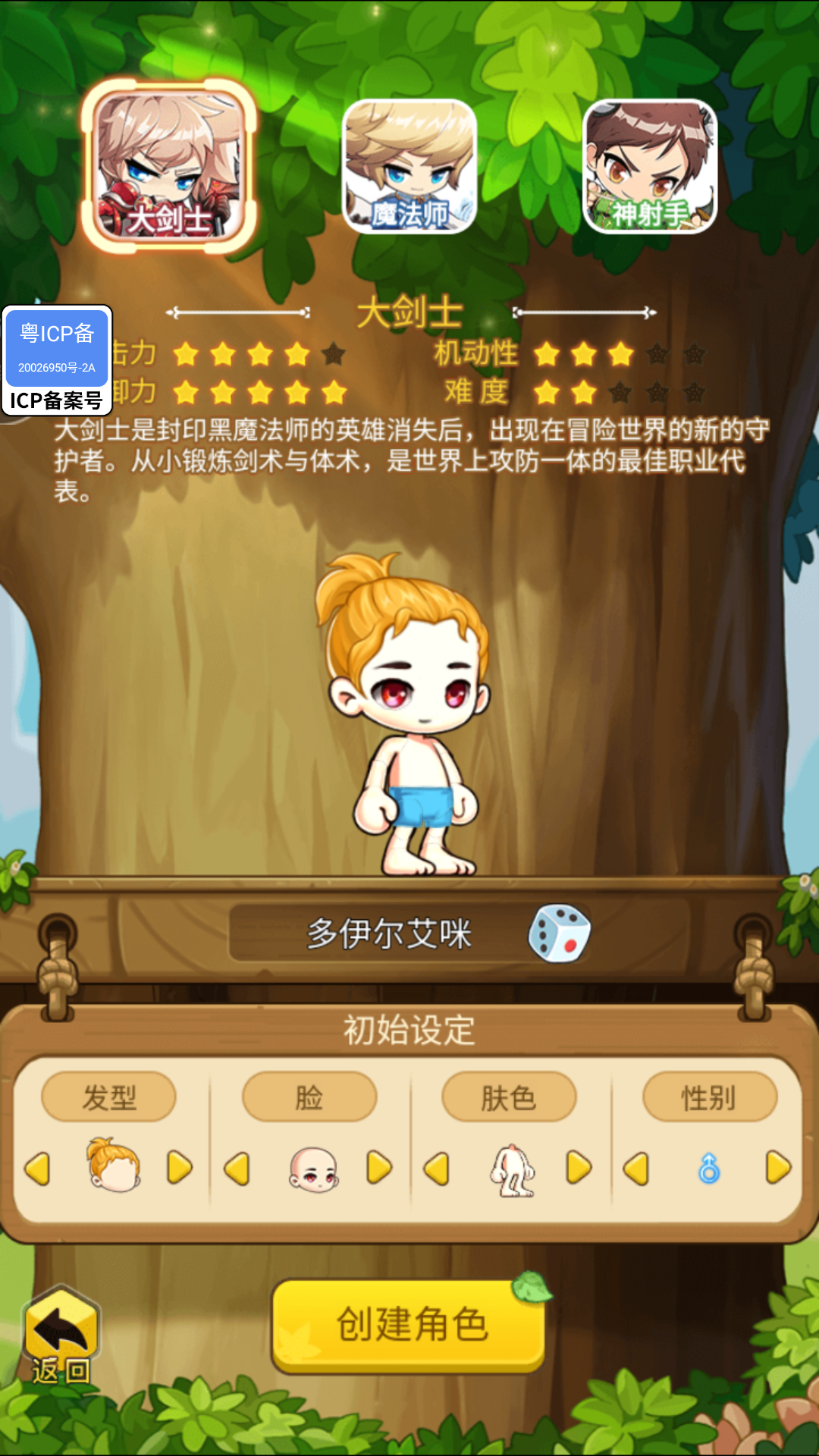Select the 神射手 class icon

click(x=648, y=167)
